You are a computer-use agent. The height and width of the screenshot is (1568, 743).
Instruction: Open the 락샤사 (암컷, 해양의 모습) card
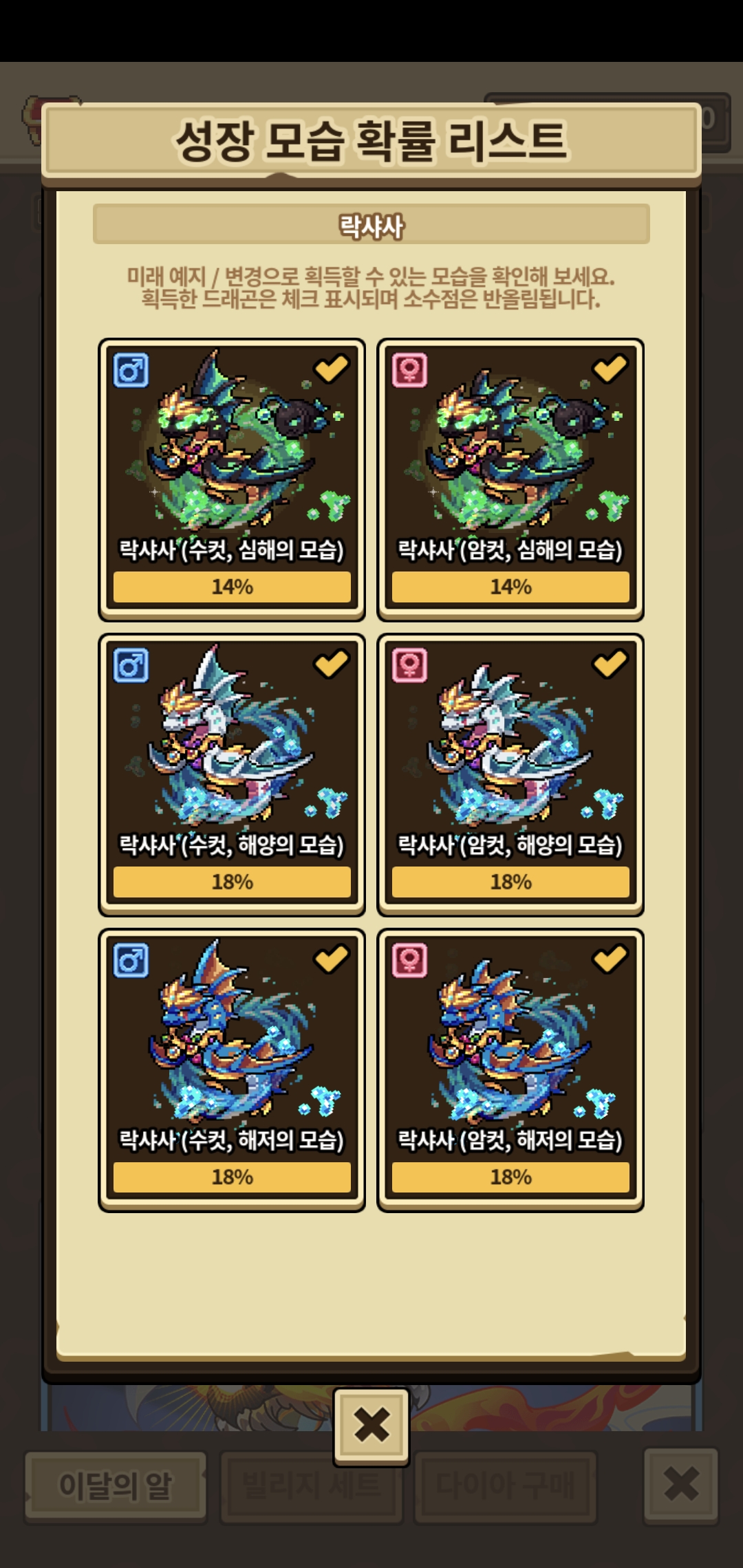pyautogui.click(x=510, y=775)
